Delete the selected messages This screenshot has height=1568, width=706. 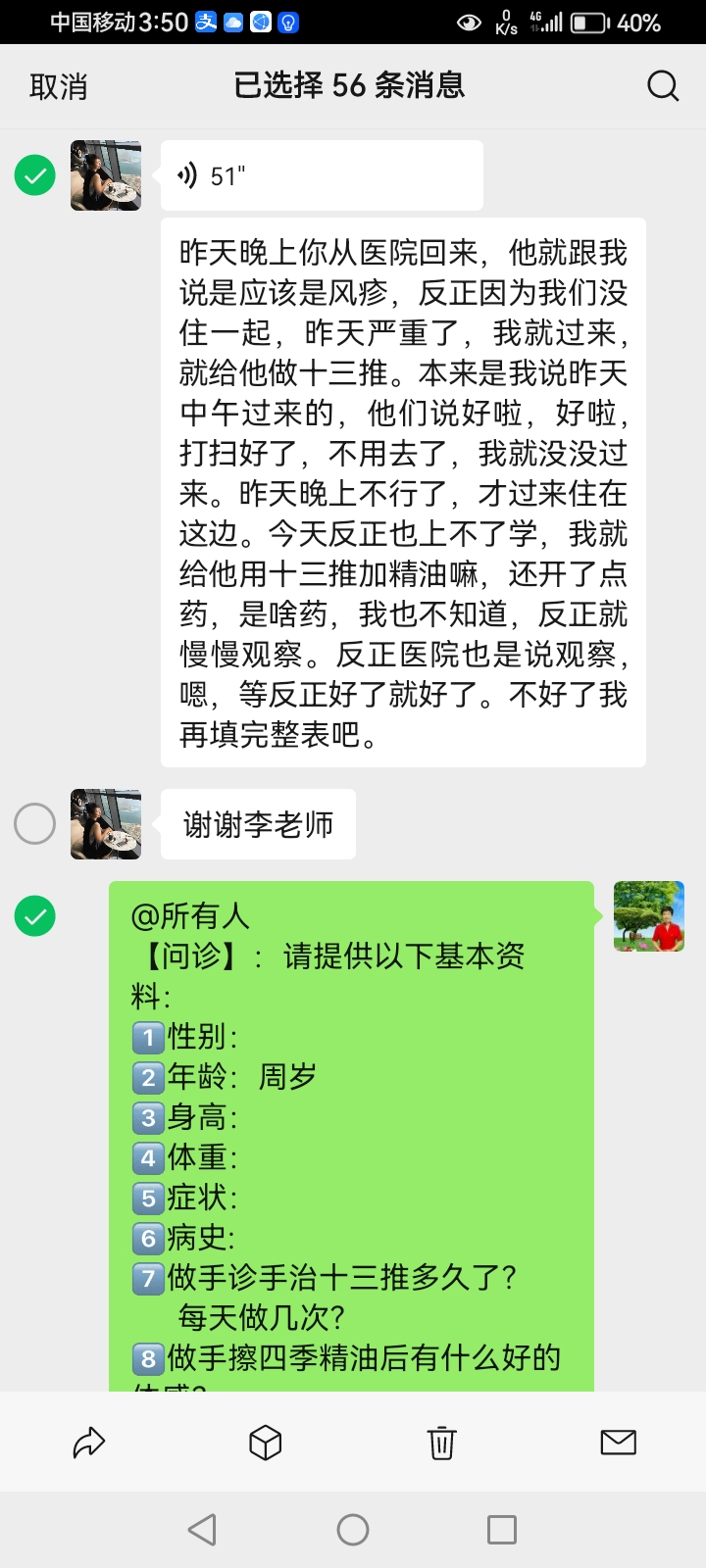(441, 1443)
